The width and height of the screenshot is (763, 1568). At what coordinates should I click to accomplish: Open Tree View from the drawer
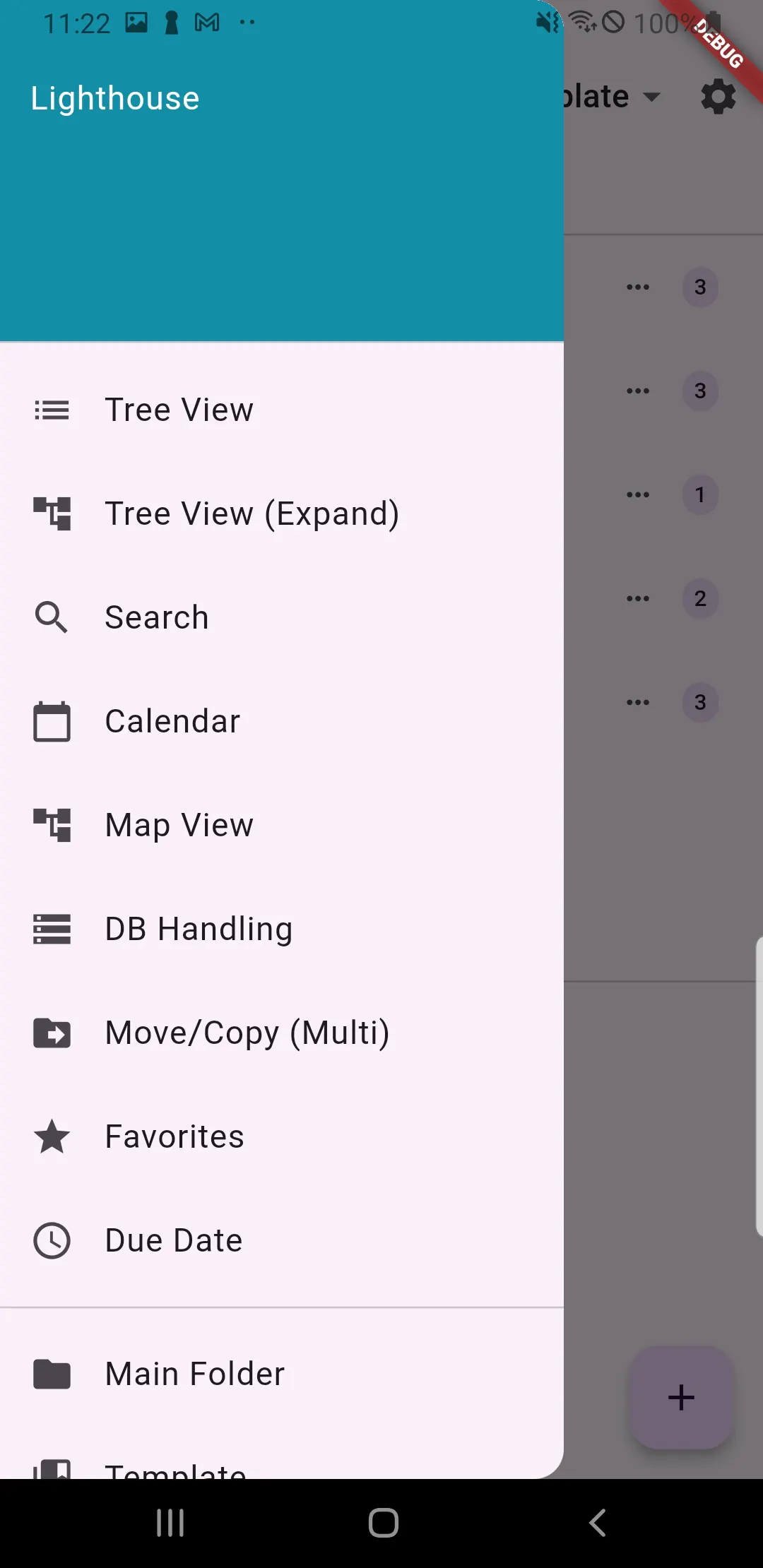(x=179, y=410)
